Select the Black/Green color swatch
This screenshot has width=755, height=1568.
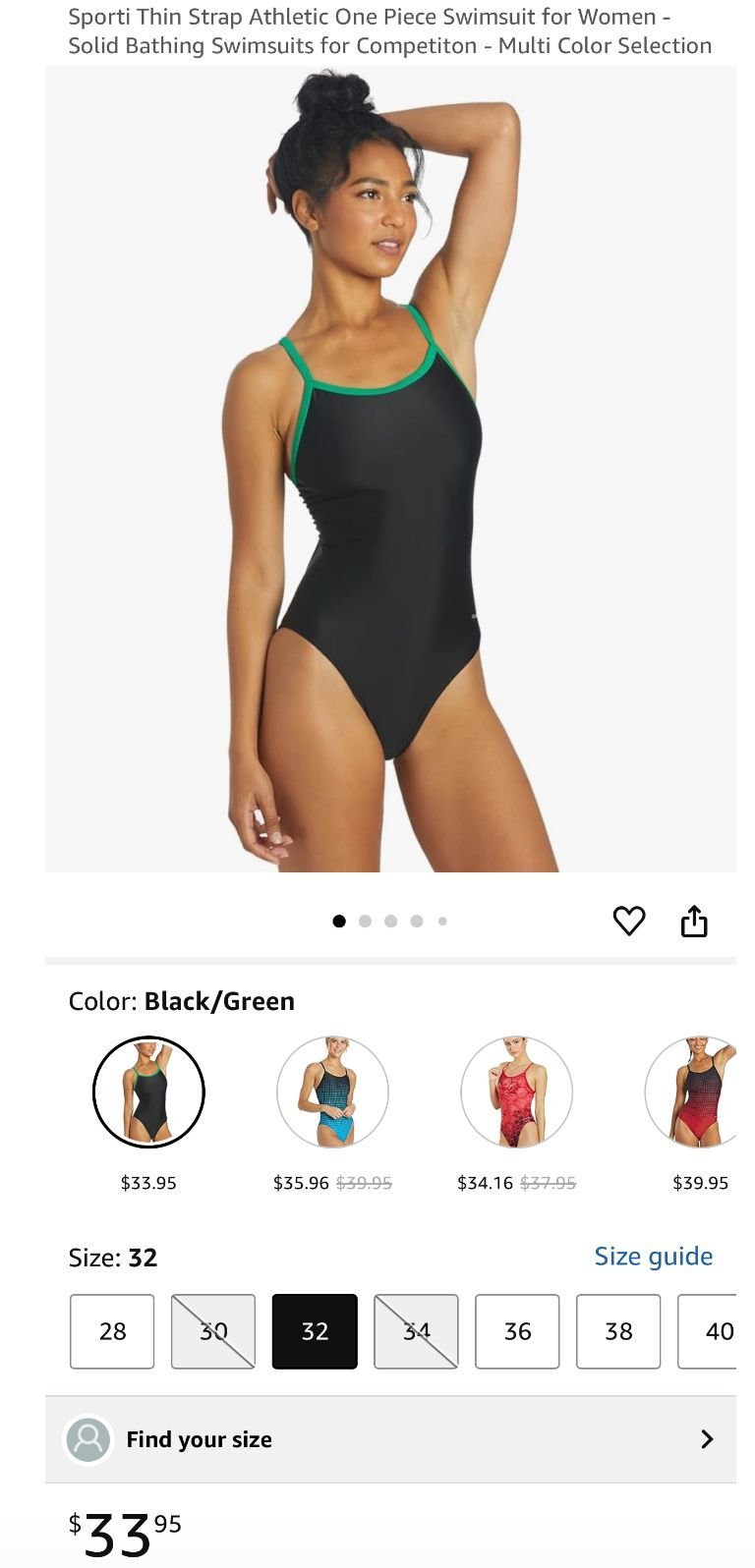tap(148, 1092)
